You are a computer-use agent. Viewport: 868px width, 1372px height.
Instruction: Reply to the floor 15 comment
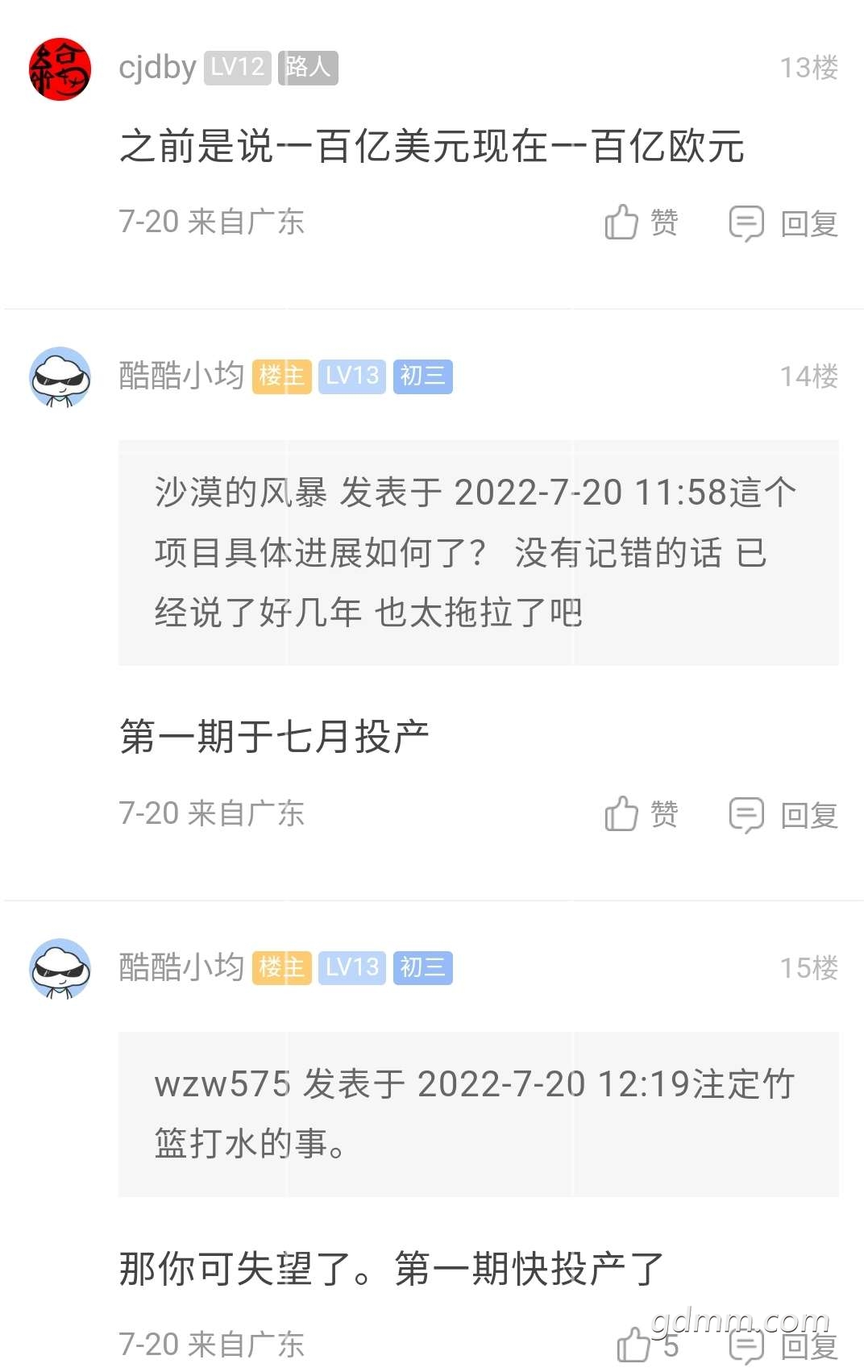pos(783,1345)
